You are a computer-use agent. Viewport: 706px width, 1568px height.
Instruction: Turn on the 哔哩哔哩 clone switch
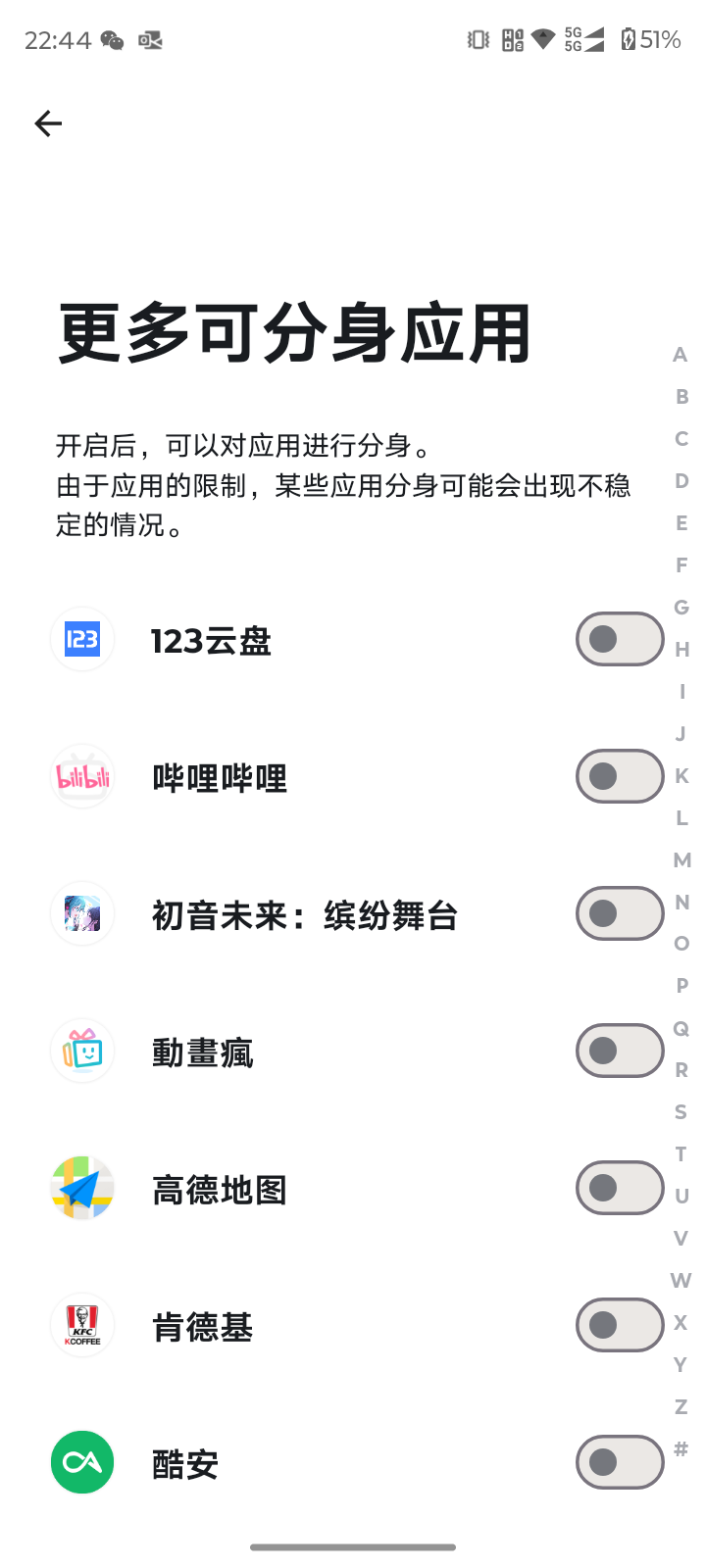point(620,776)
